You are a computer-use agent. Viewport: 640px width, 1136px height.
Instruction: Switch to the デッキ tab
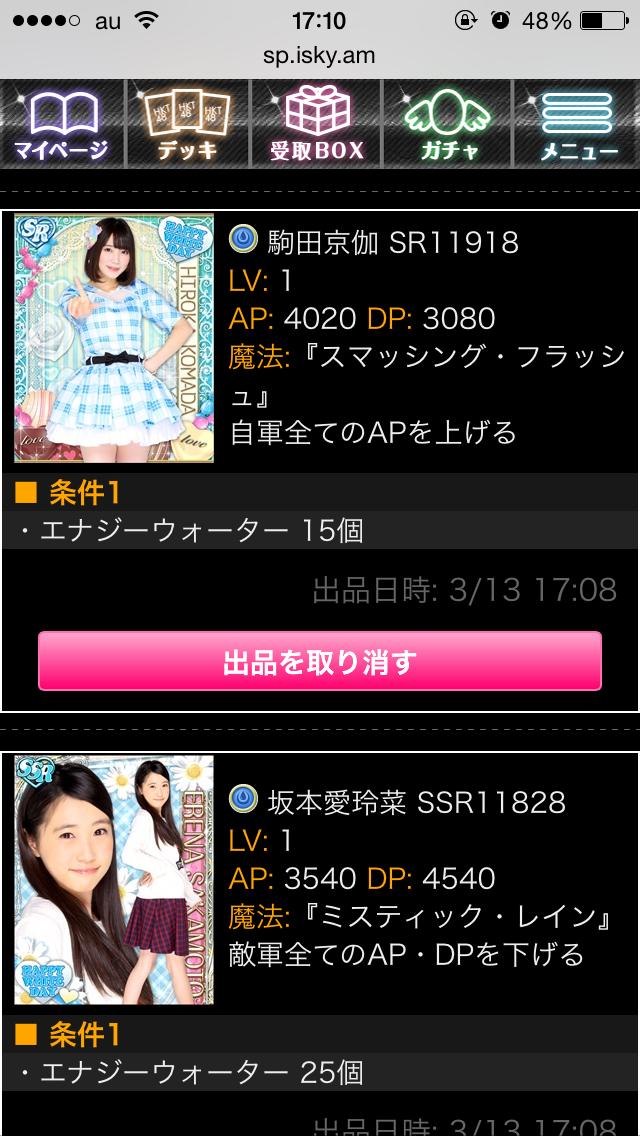click(x=187, y=124)
